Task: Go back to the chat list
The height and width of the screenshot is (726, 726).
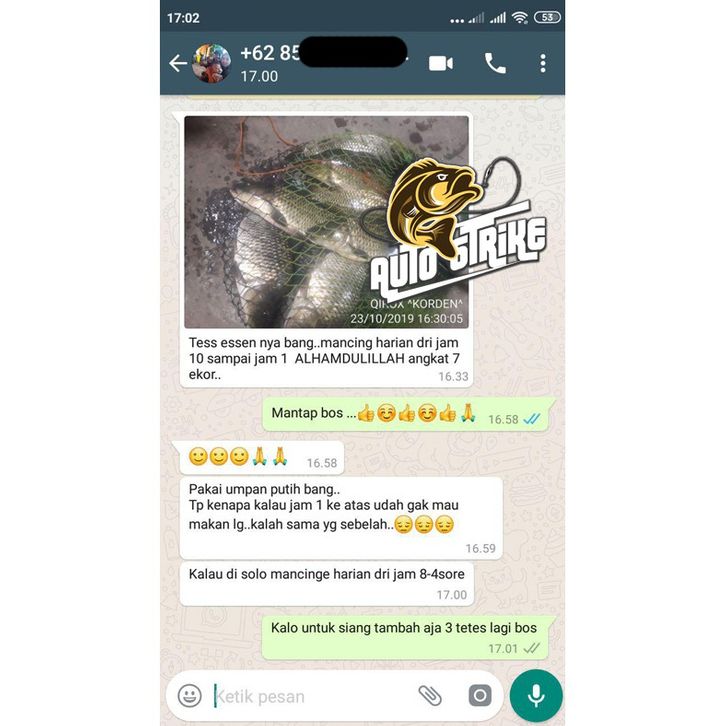Action: (177, 64)
